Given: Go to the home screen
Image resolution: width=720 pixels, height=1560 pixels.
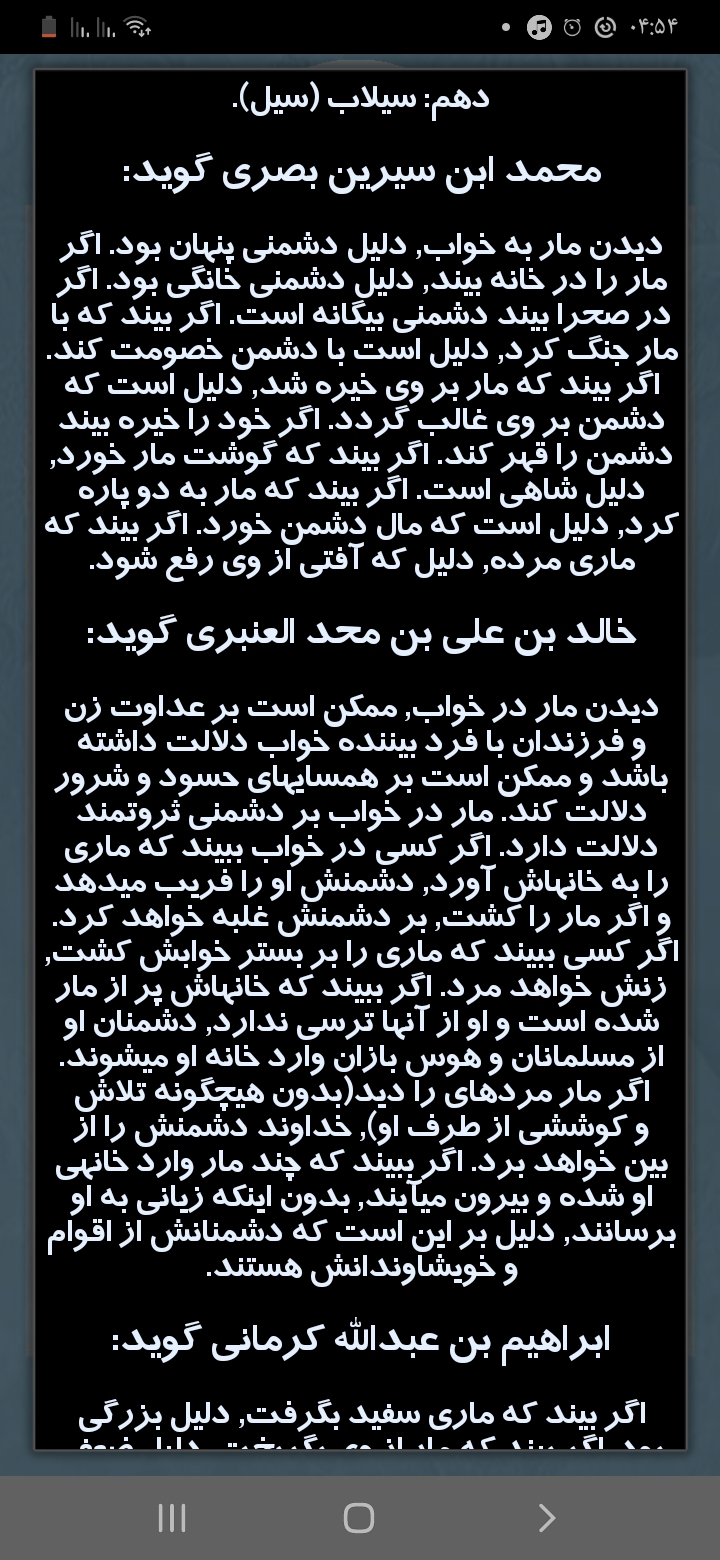Looking at the screenshot, I should 359,1517.
